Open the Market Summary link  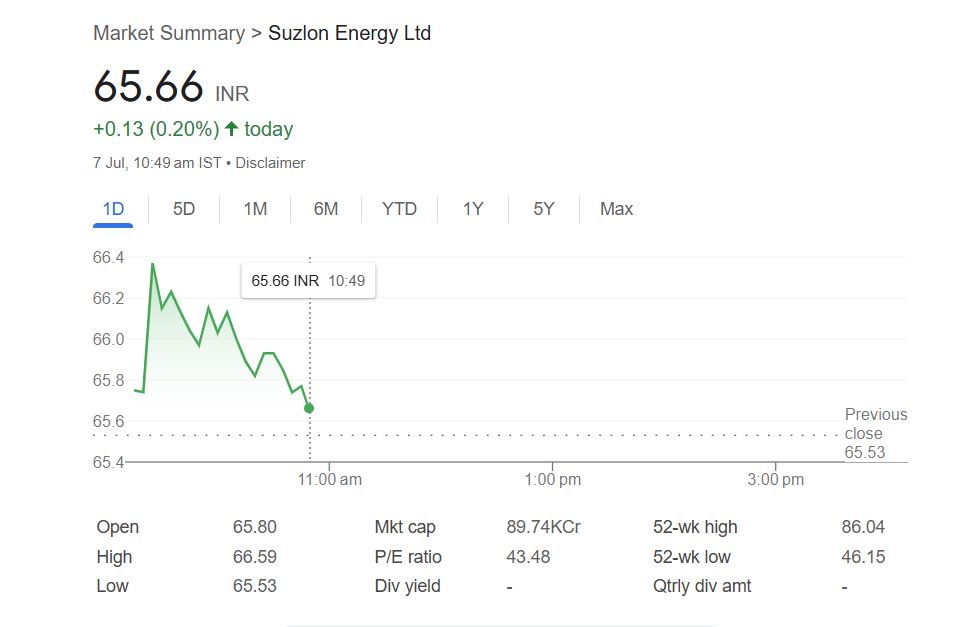pos(168,33)
